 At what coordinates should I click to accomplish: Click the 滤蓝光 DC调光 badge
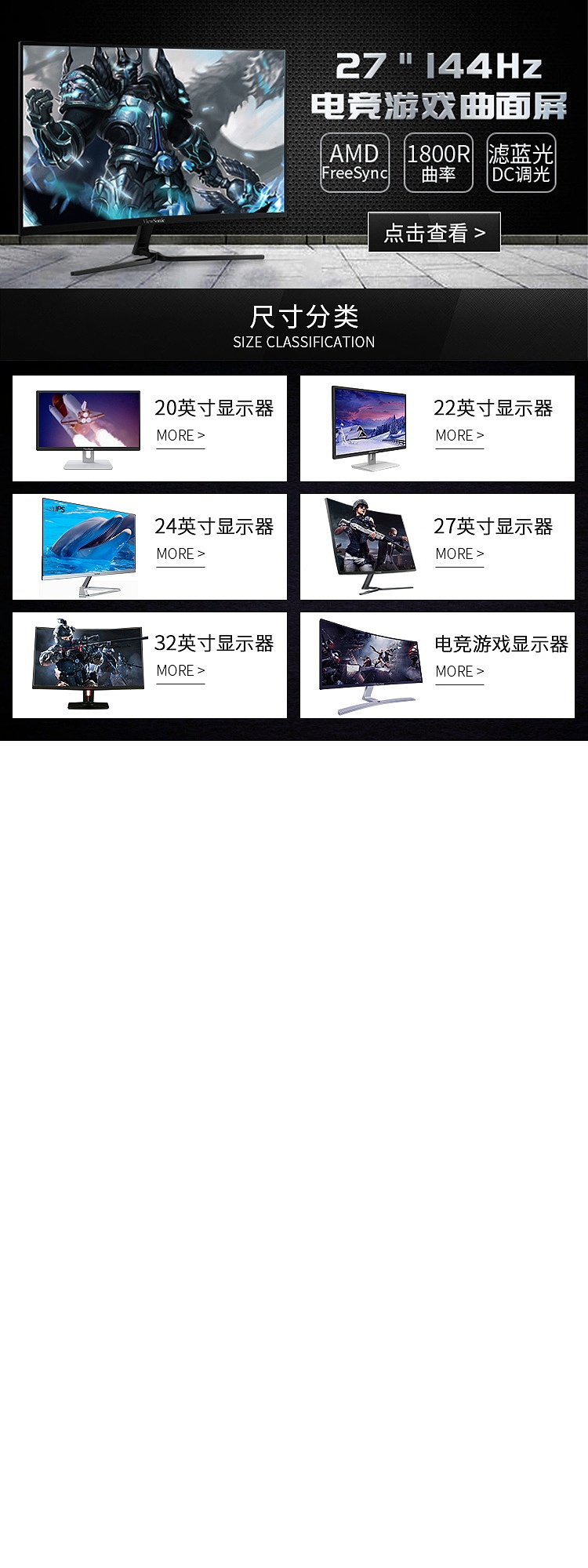coord(520,163)
